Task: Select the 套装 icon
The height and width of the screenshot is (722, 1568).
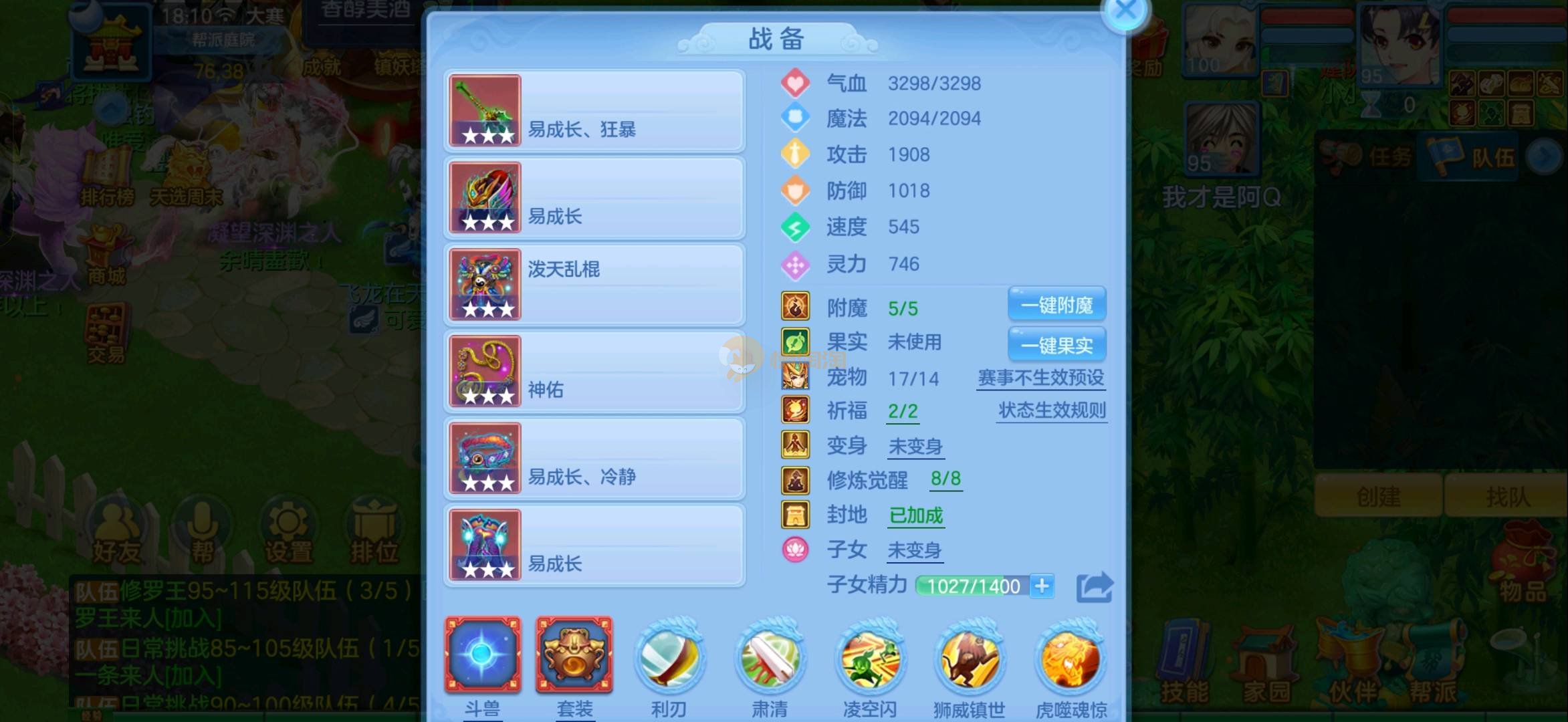Action: click(x=574, y=656)
